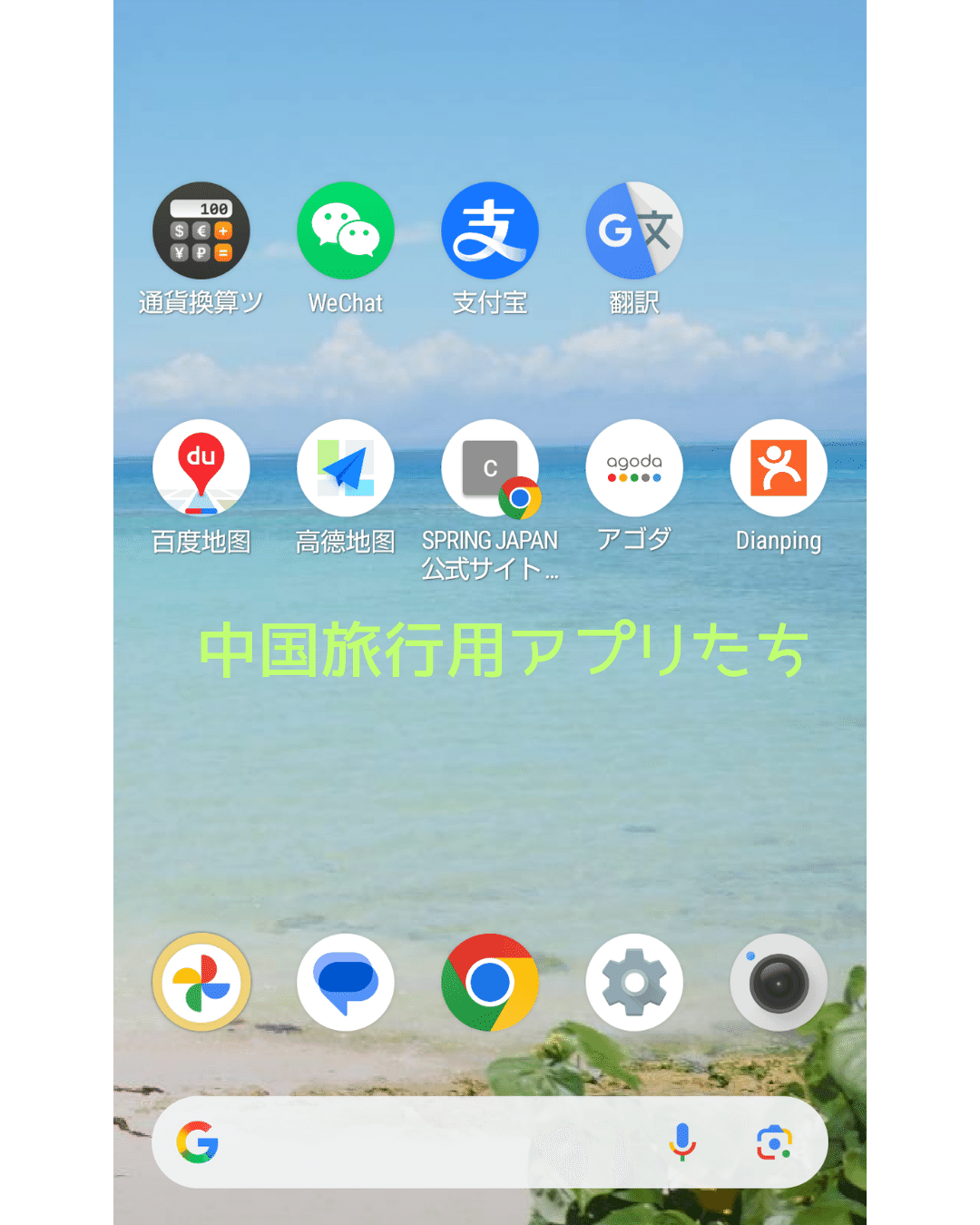The height and width of the screenshot is (1225, 980).
Task: Launch WeChat
Action: coord(345,230)
